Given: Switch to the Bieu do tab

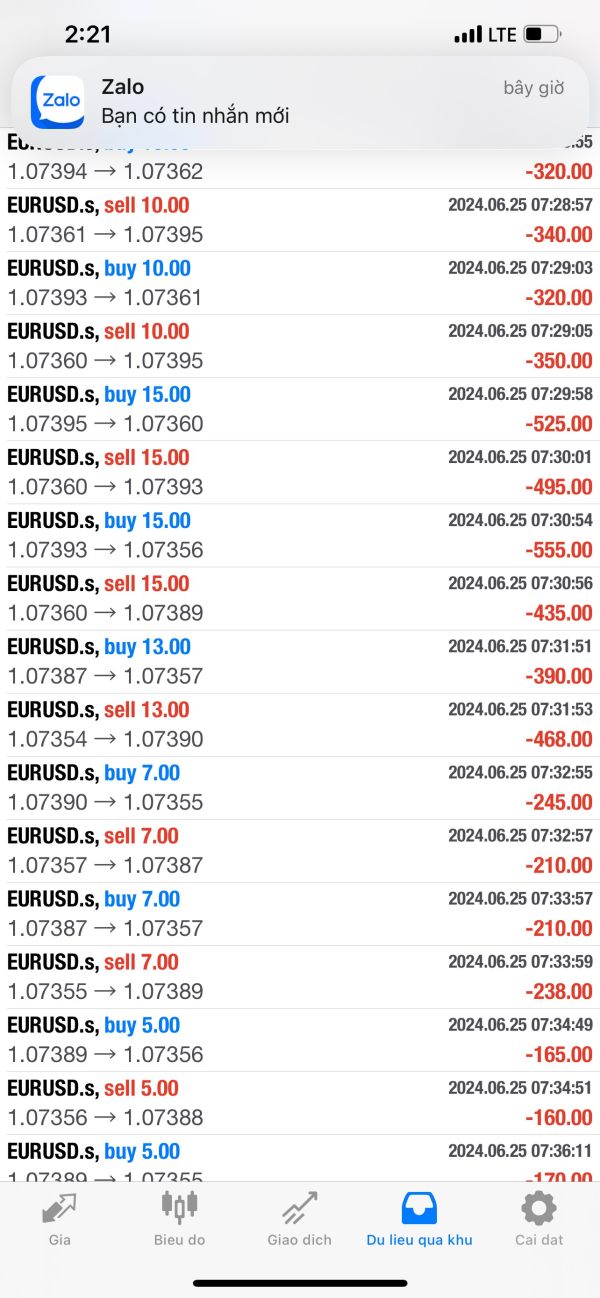Looking at the screenshot, I should pyautogui.click(x=180, y=1219).
